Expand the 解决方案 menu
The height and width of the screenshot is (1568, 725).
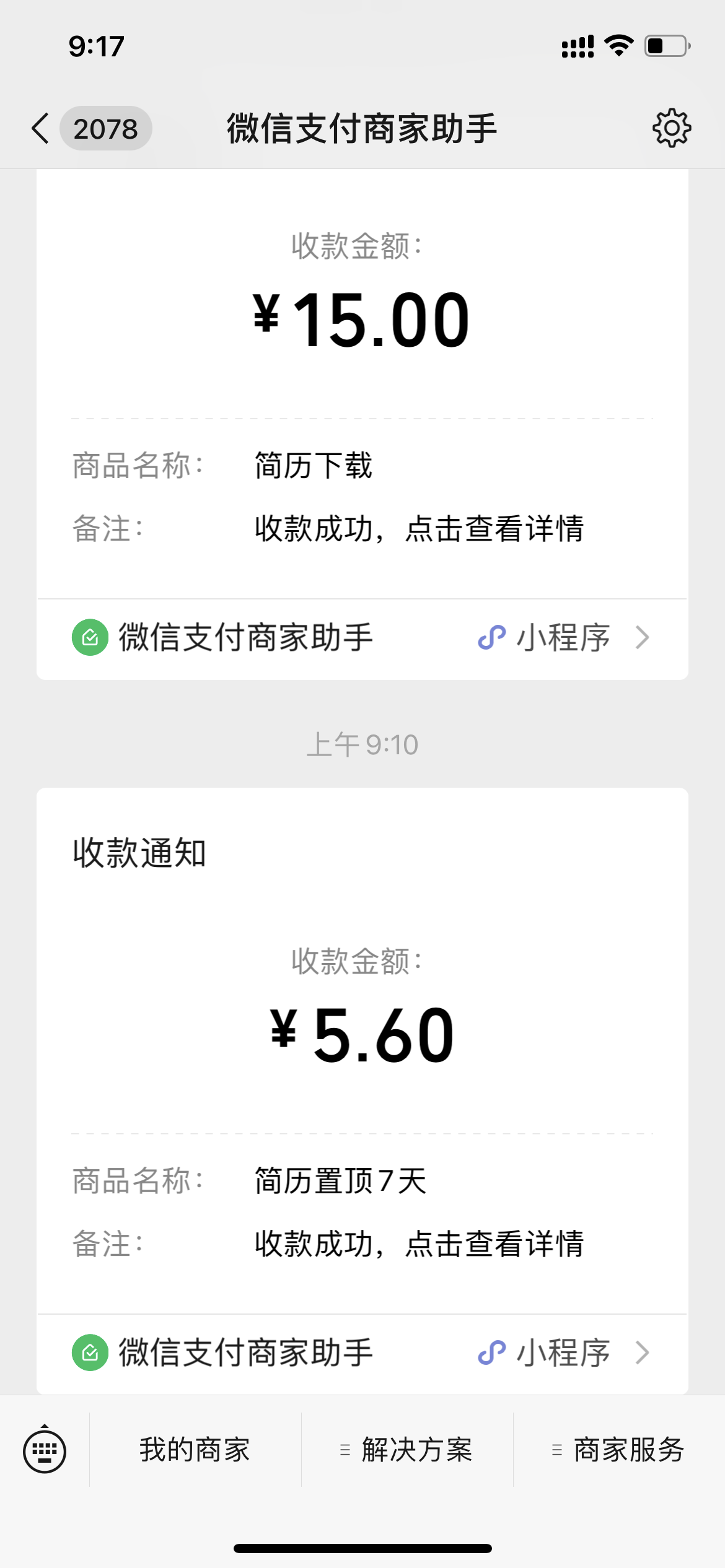(x=407, y=1450)
